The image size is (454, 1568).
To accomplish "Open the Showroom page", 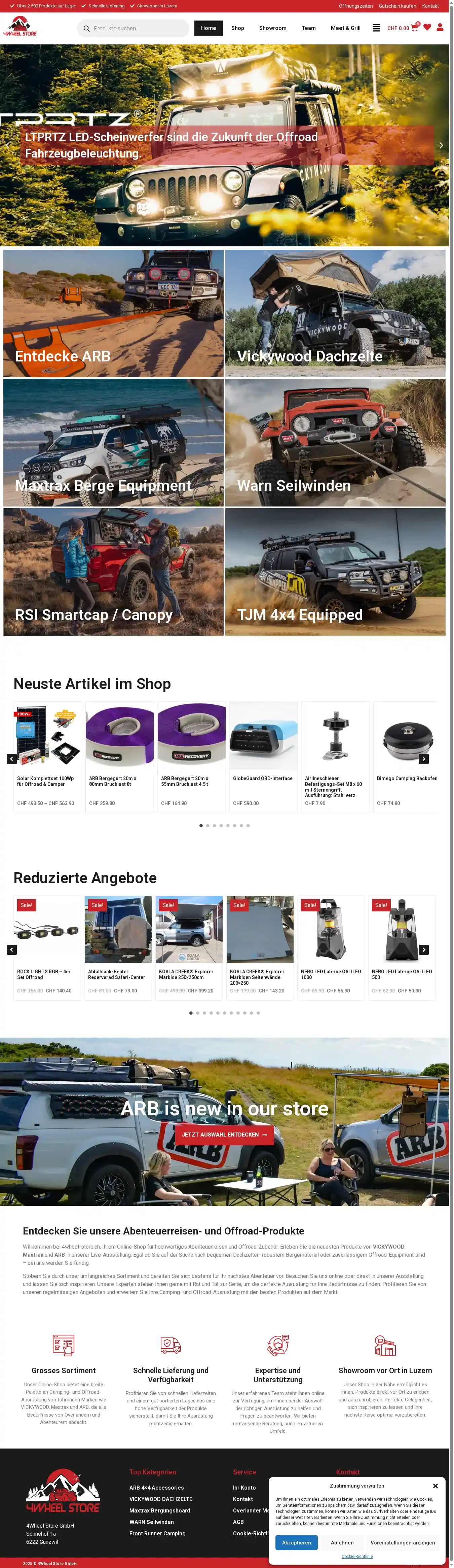I will pos(273,28).
